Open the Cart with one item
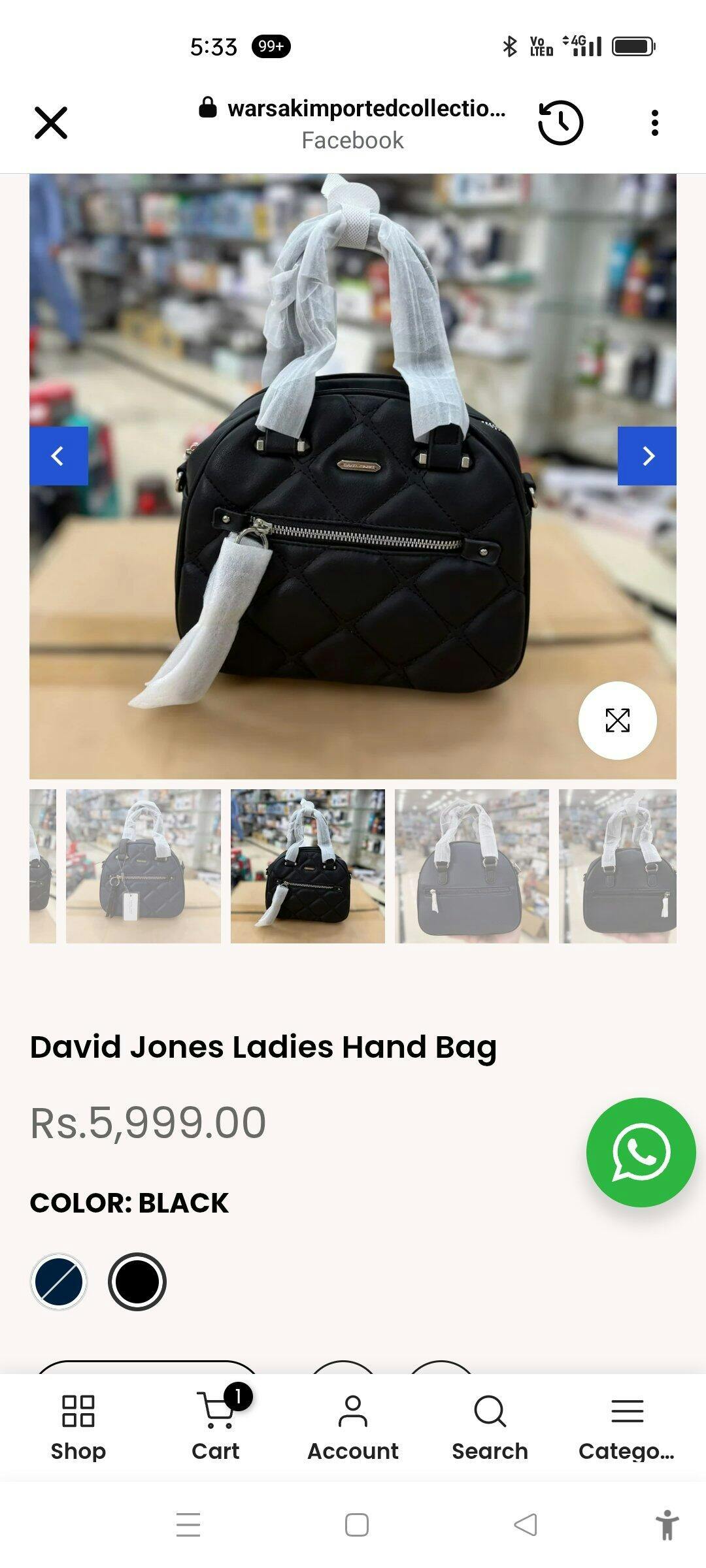706x1568 pixels. 216,1424
